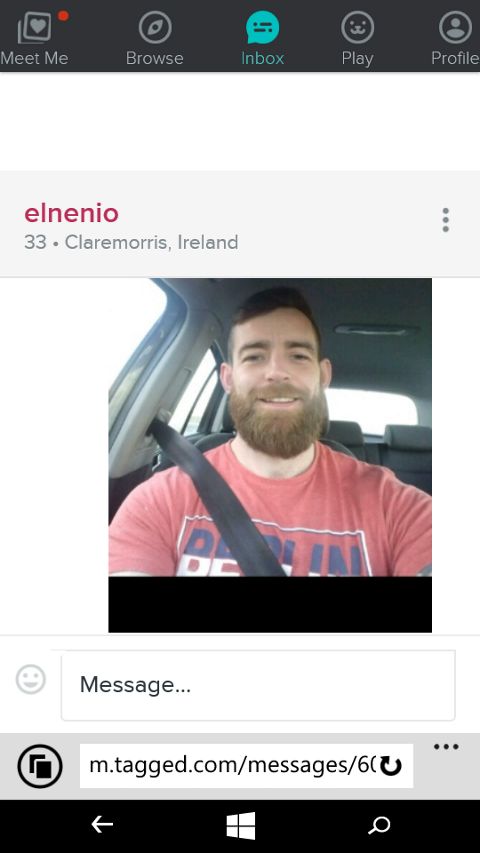Open the browser tabs view
The image size is (480, 853).
[40, 766]
